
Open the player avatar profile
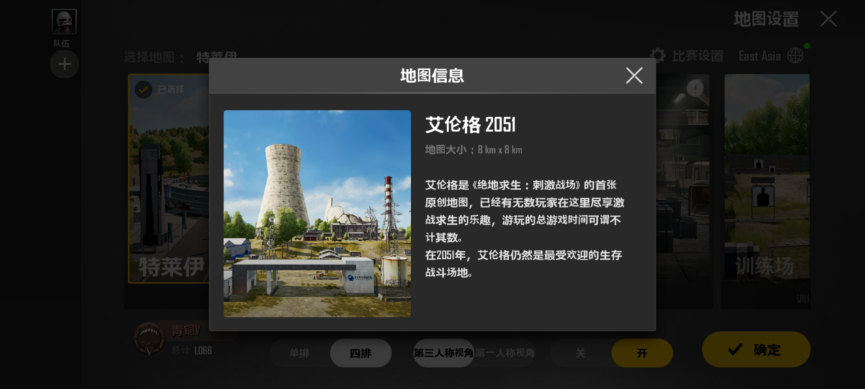64,22
